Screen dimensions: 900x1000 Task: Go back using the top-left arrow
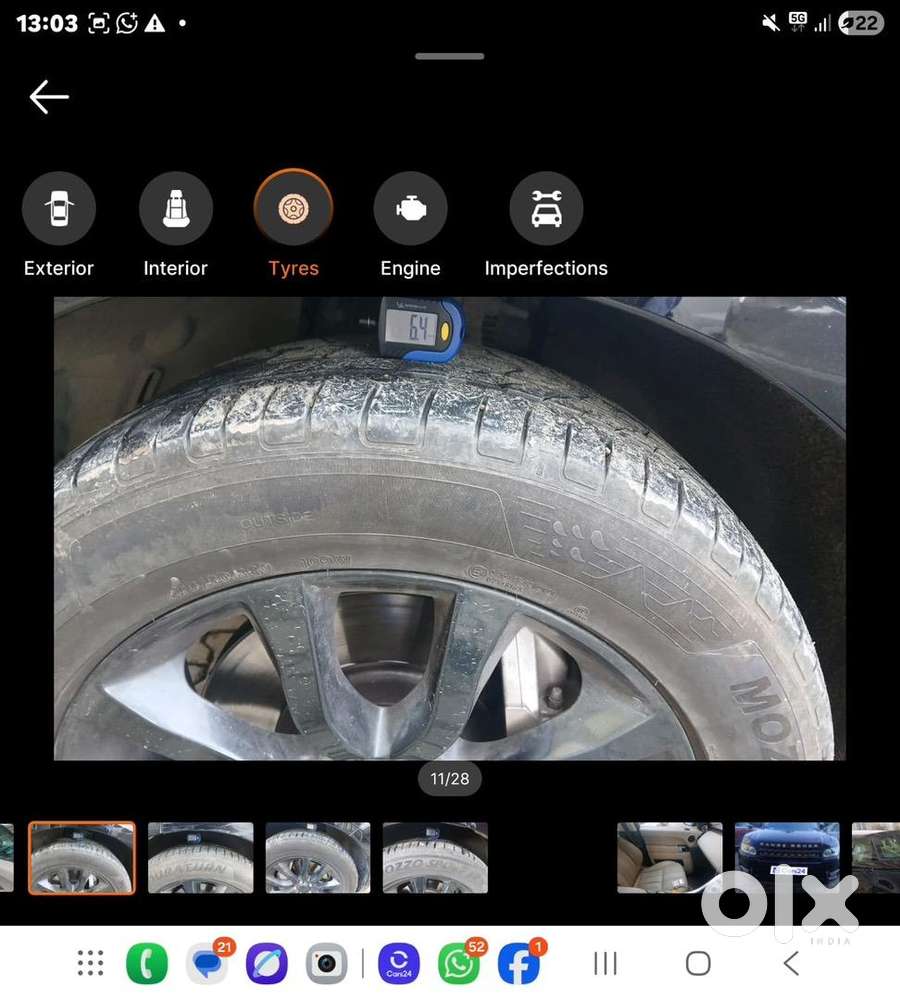coord(49,97)
